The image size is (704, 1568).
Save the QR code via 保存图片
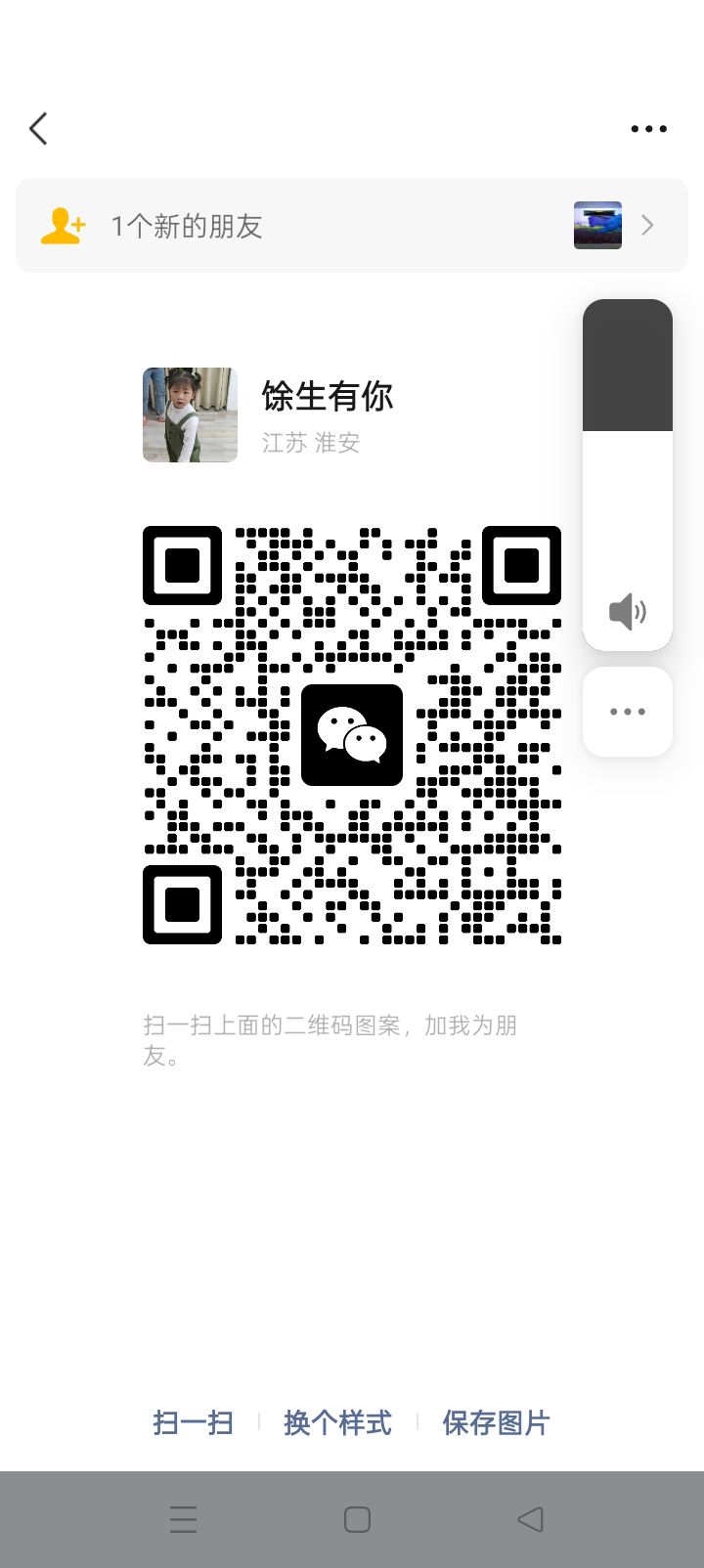click(496, 1422)
